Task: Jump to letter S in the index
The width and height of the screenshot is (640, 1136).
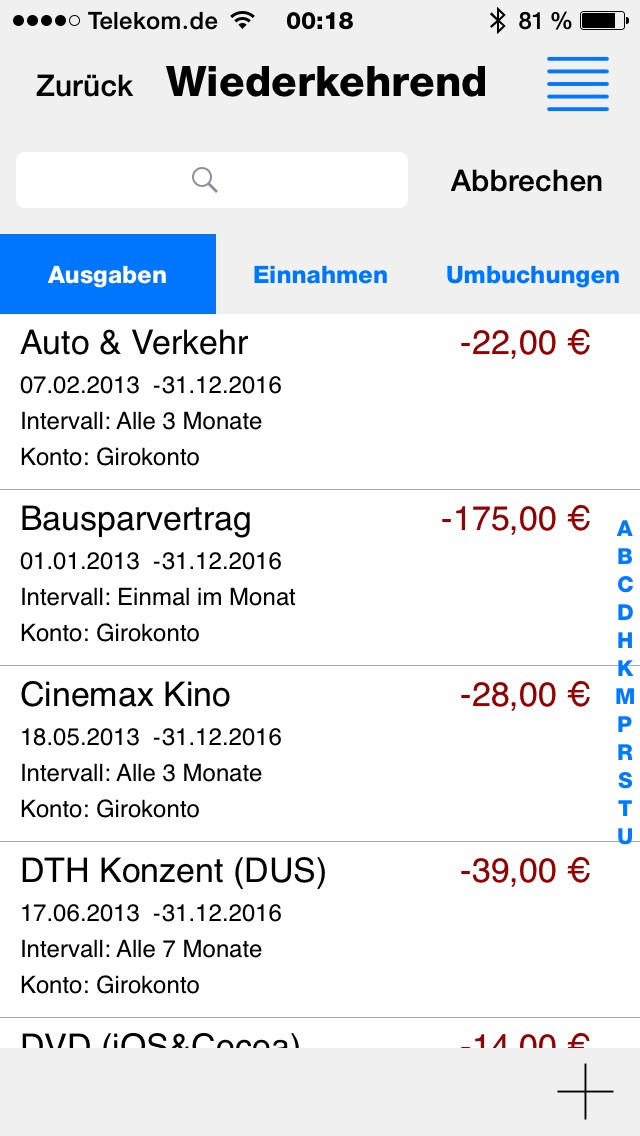Action: 625,780
